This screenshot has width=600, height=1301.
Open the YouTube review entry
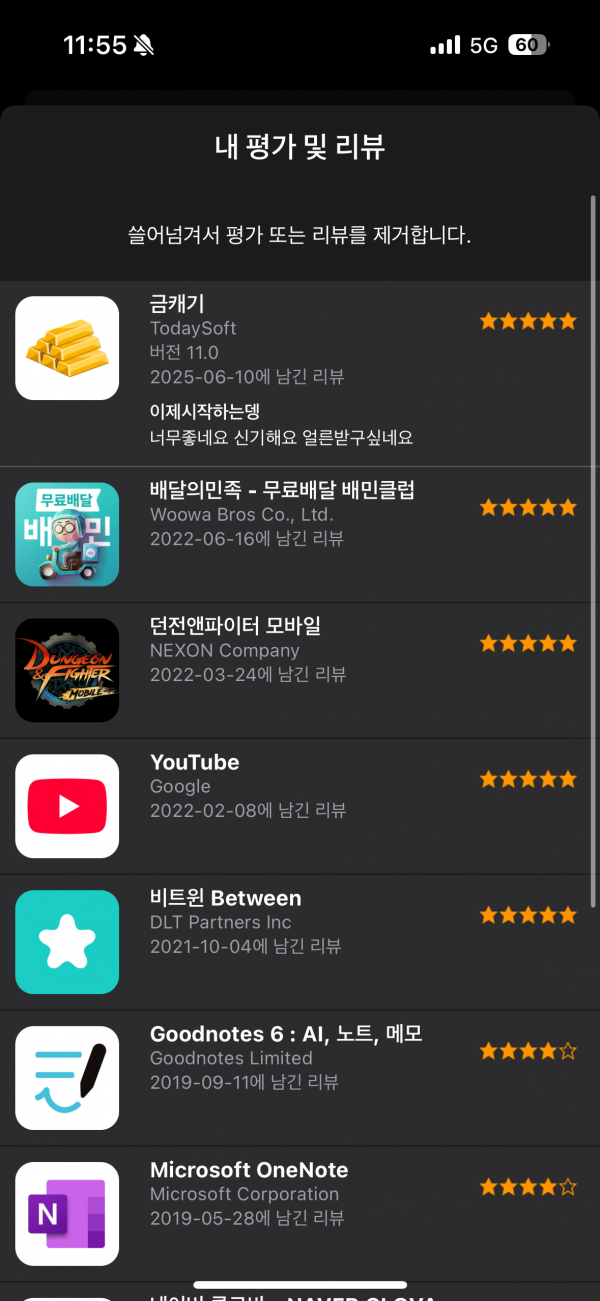[x=300, y=806]
